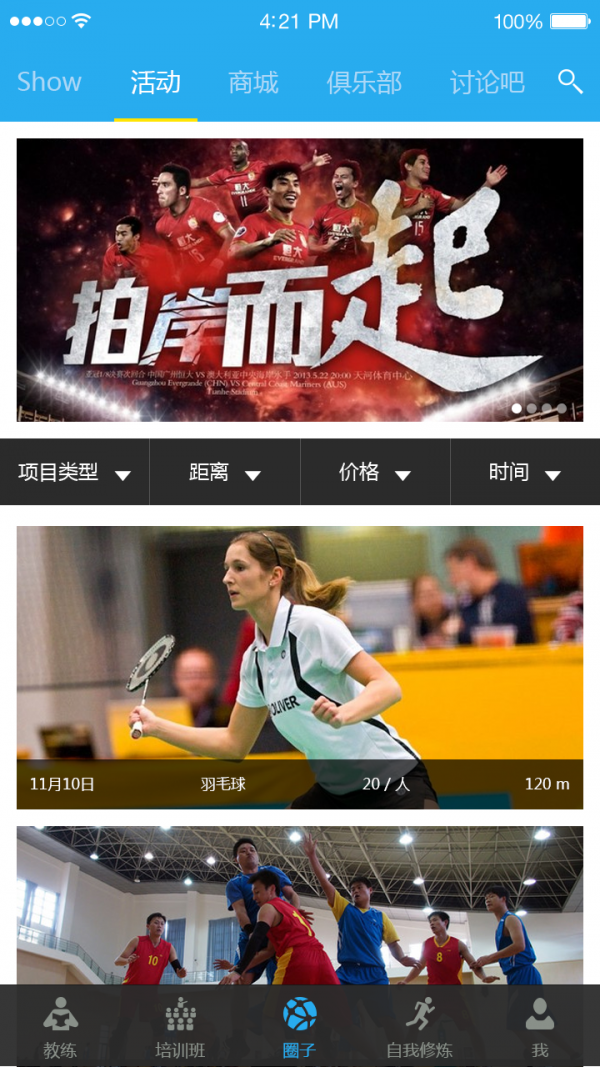This screenshot has width=600, height=1067.
Task: Open the 价格 filter dropdown
Action: pyautogui.click(x=375, y=472)
